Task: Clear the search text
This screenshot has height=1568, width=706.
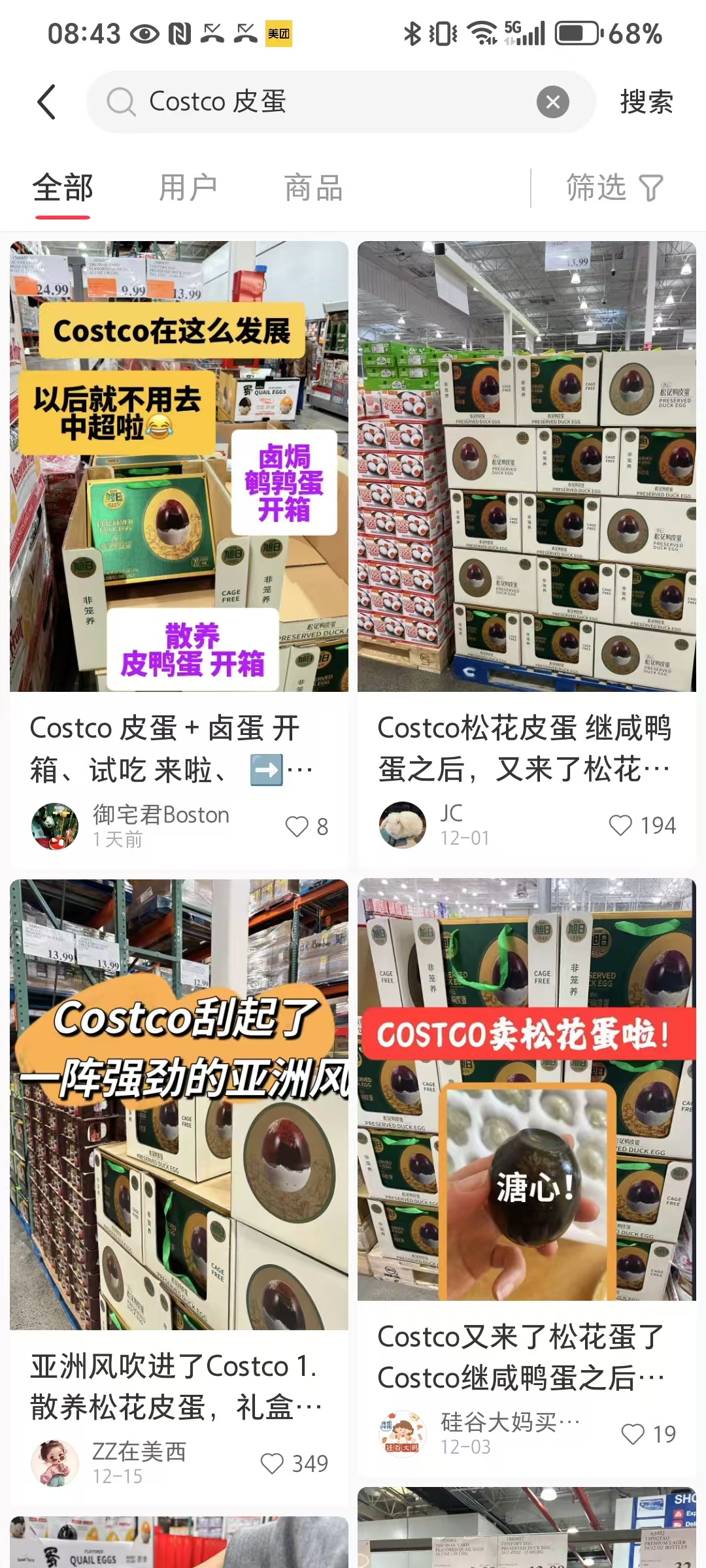Action: tap(552, 102)
